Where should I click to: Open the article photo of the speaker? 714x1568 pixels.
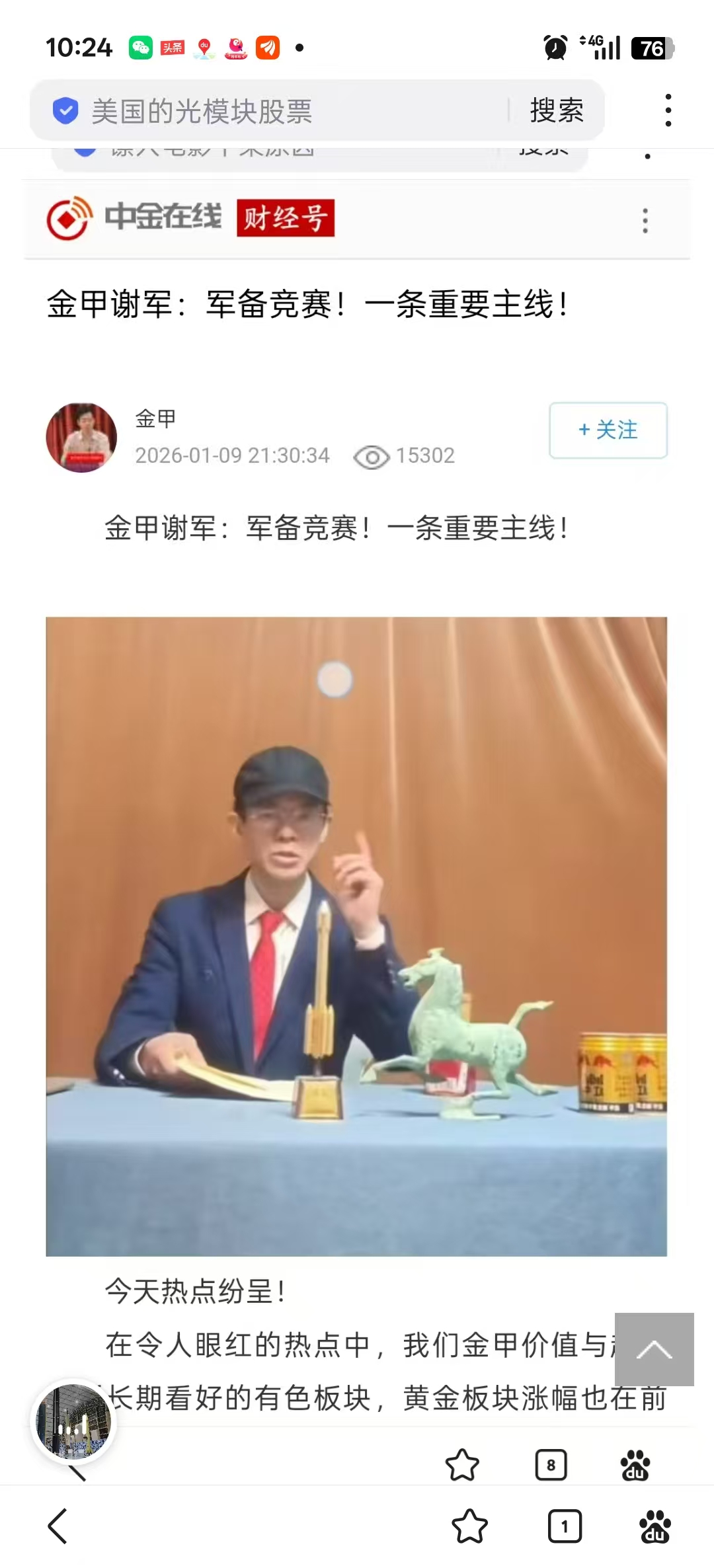pos(356,936)
